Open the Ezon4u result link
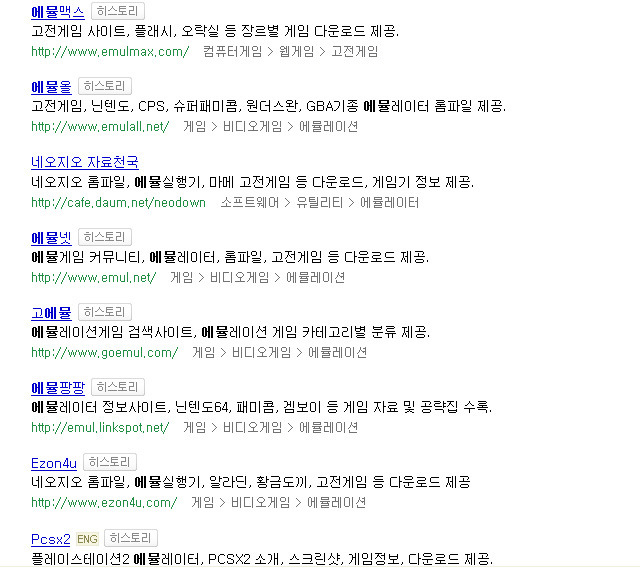Screen dimensions: 640x568 coord(53,463)
